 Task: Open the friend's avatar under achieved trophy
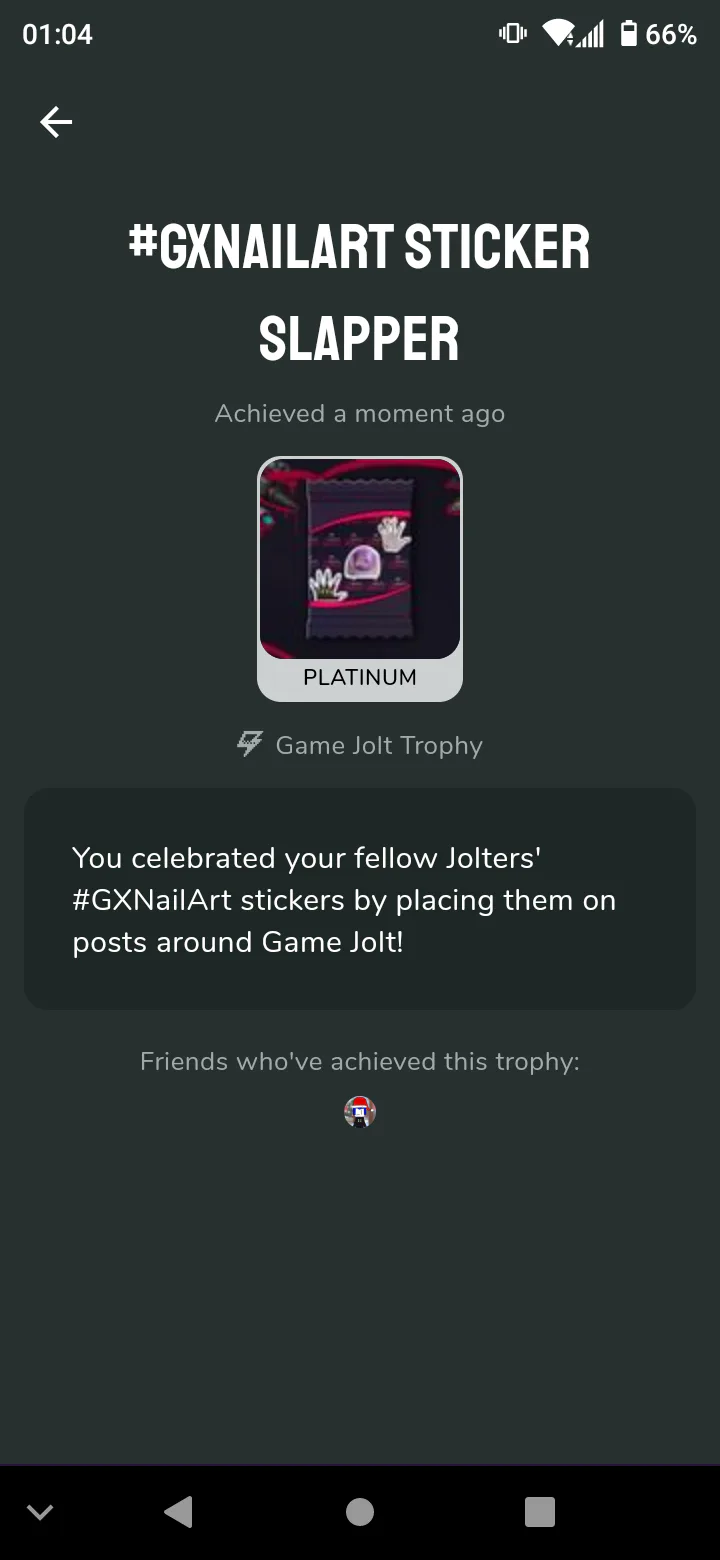[360, 1112]
